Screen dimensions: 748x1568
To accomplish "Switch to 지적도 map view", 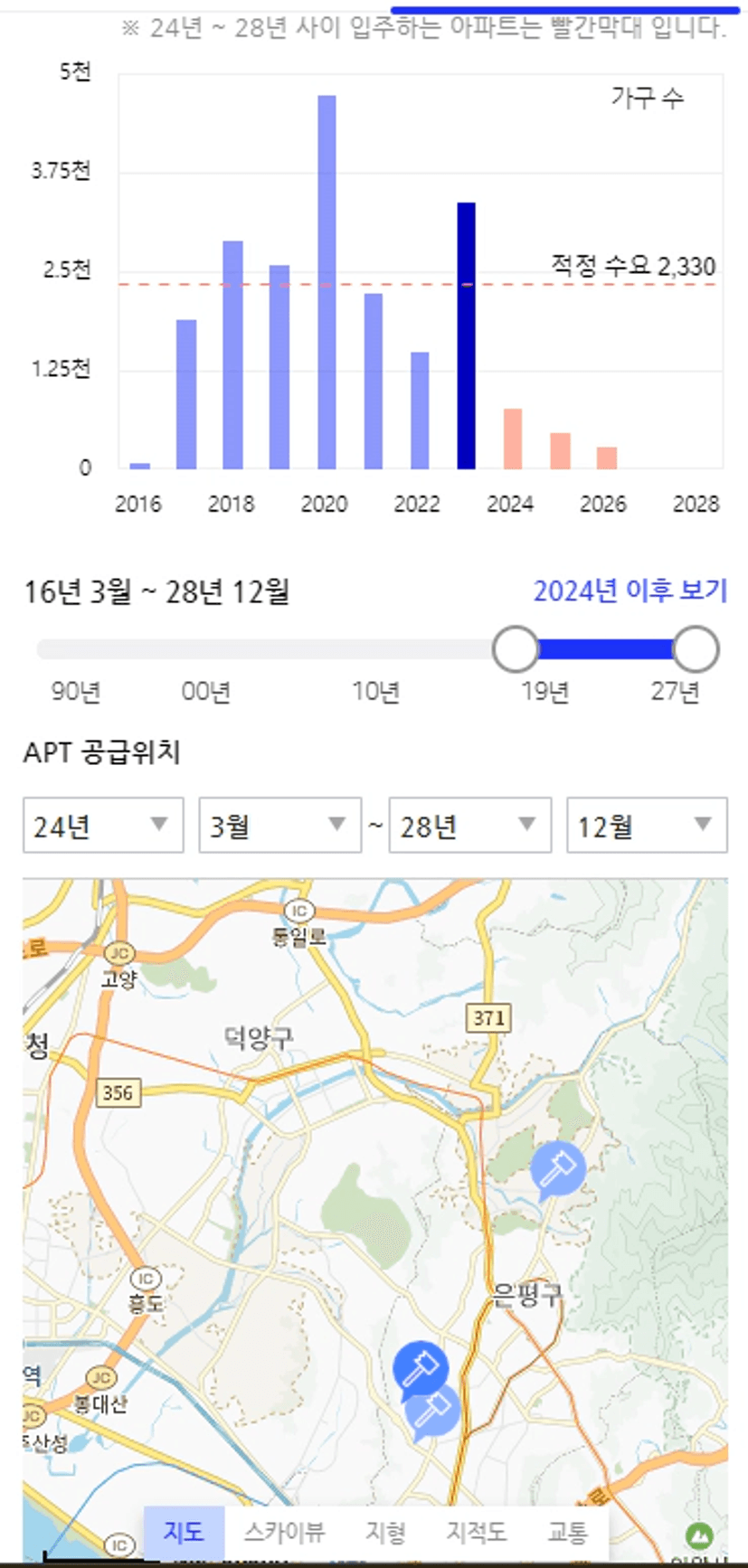I will tap(476, 1532).
